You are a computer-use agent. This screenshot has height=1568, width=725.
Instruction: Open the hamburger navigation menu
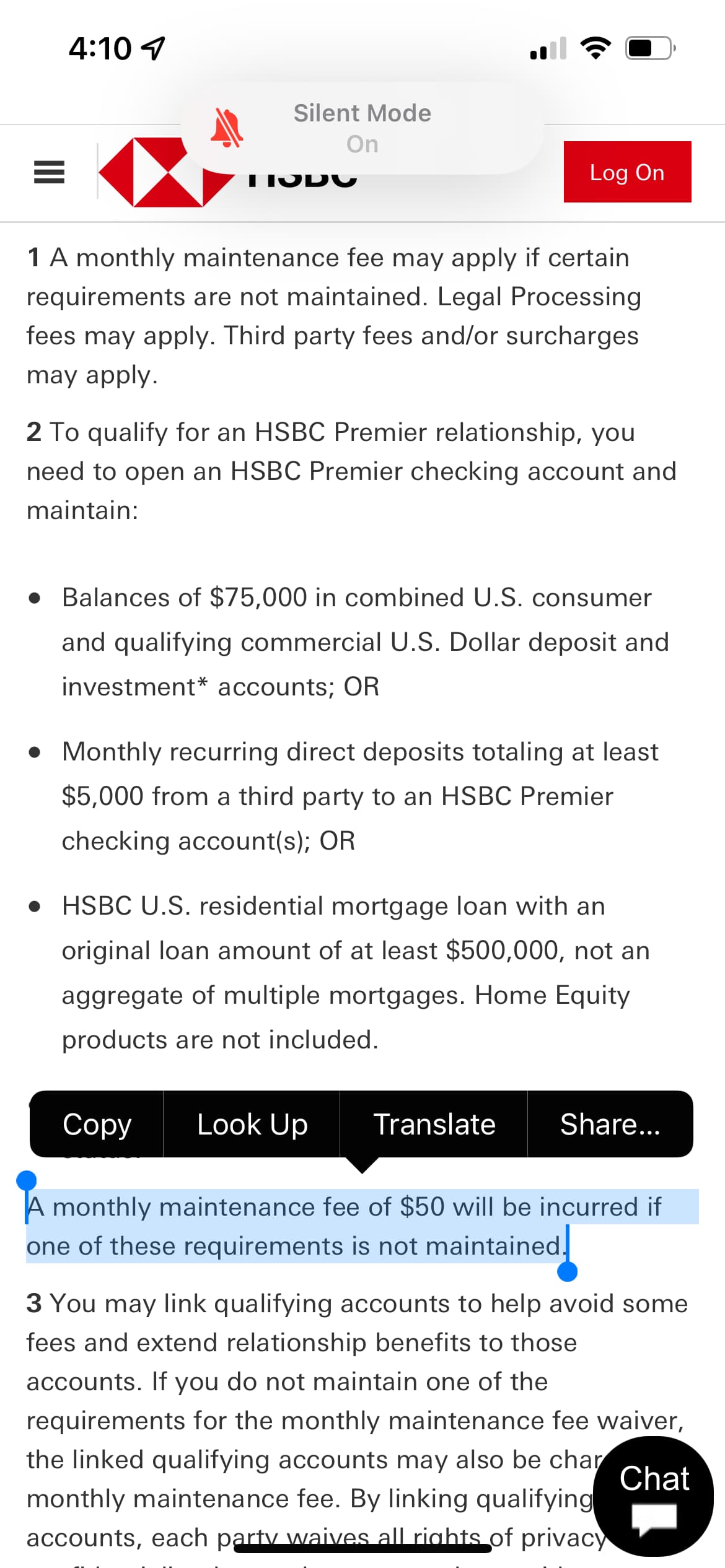point(49,172)
